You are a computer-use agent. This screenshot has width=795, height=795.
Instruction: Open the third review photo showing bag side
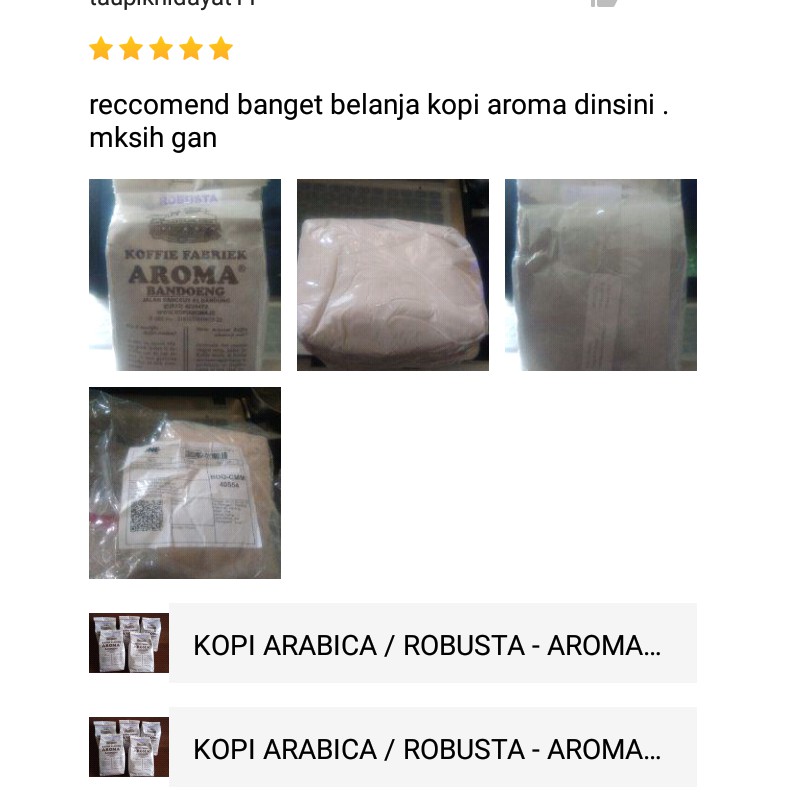click(600, 275)
